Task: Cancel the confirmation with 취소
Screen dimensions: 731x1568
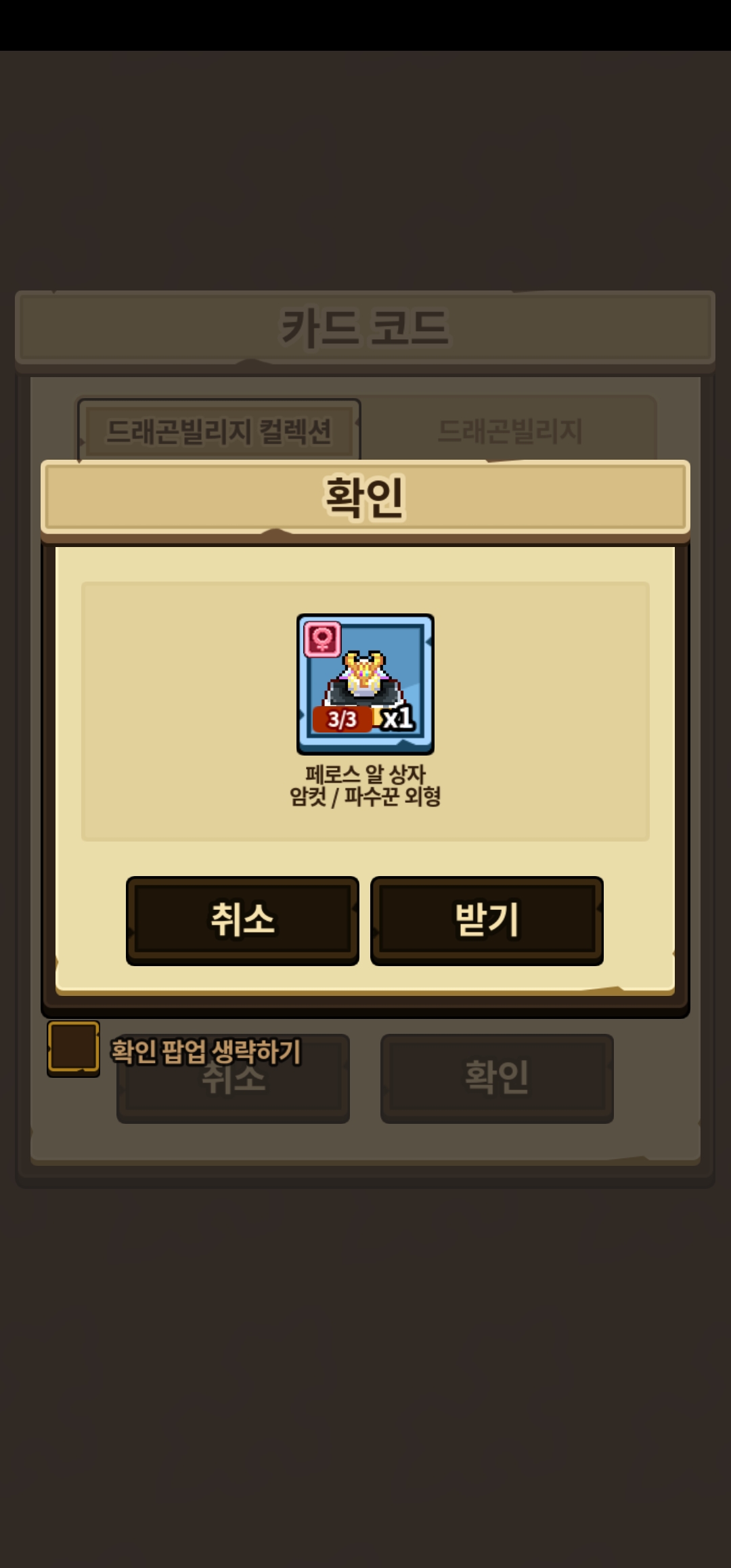Action: tap(242, 920)
